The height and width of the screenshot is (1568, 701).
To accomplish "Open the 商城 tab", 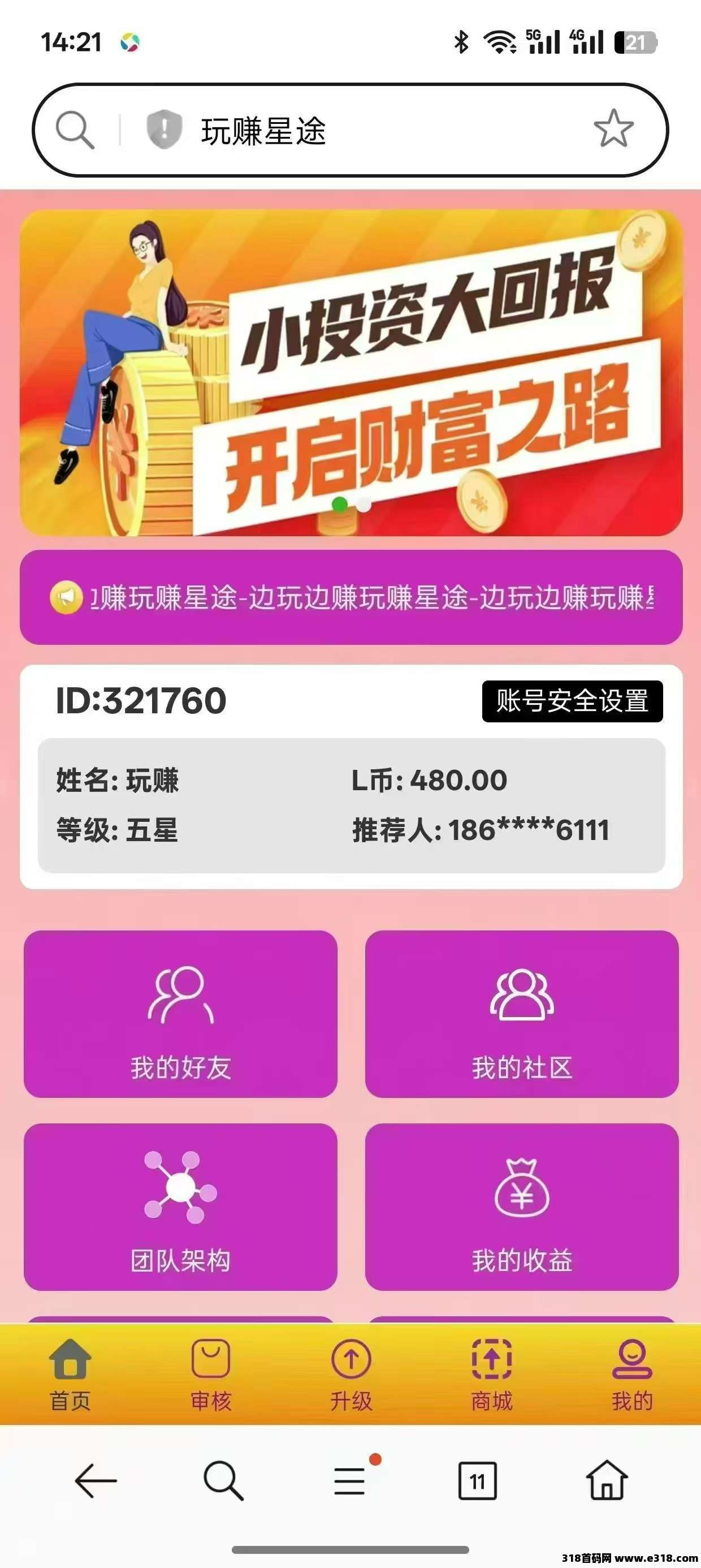I will point(492,1375).
